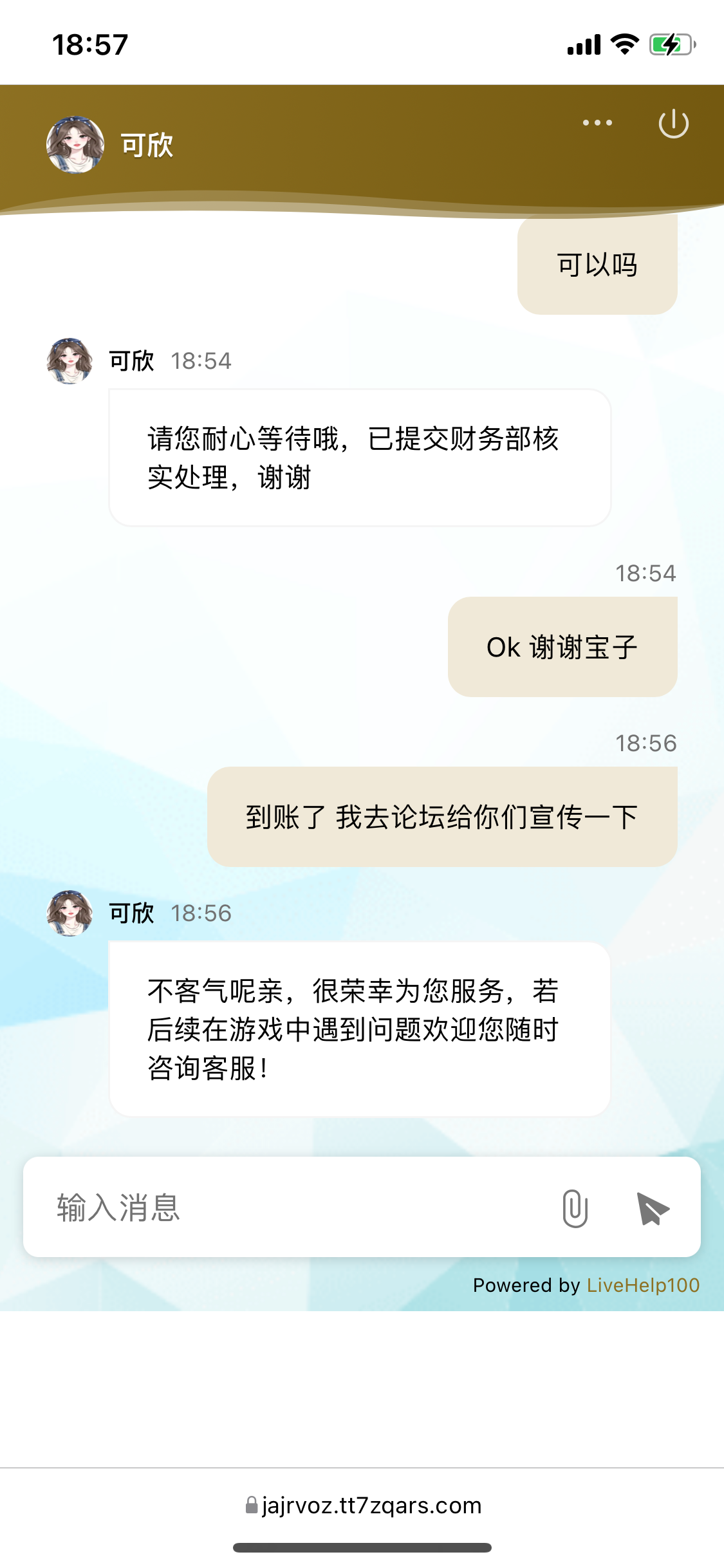This screenshot has height=1568, width=724.
Task: Open the three-dot more options menu
Action: (597, 123)
